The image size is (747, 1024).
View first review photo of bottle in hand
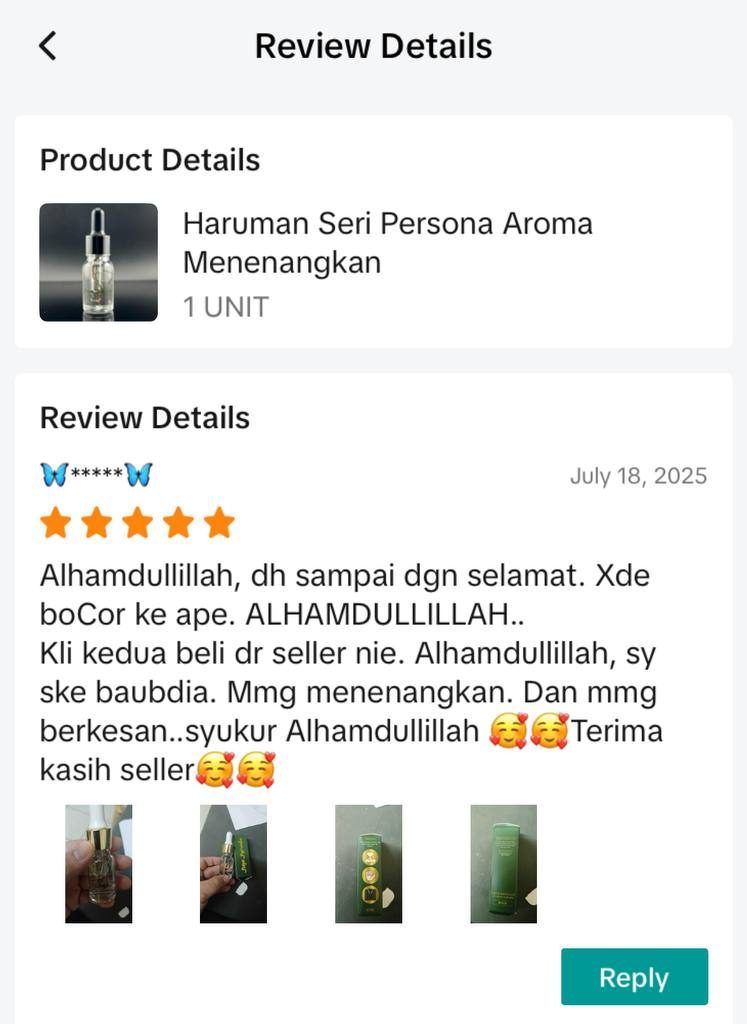click(98, 864)
